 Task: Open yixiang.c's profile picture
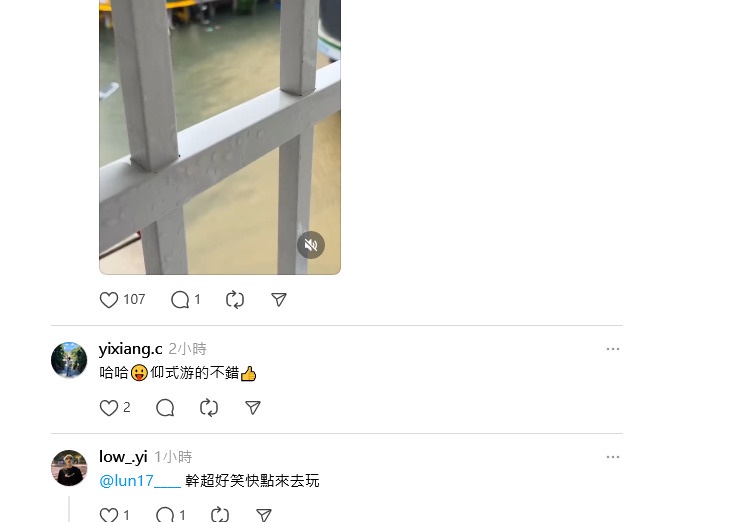point(69,360)
